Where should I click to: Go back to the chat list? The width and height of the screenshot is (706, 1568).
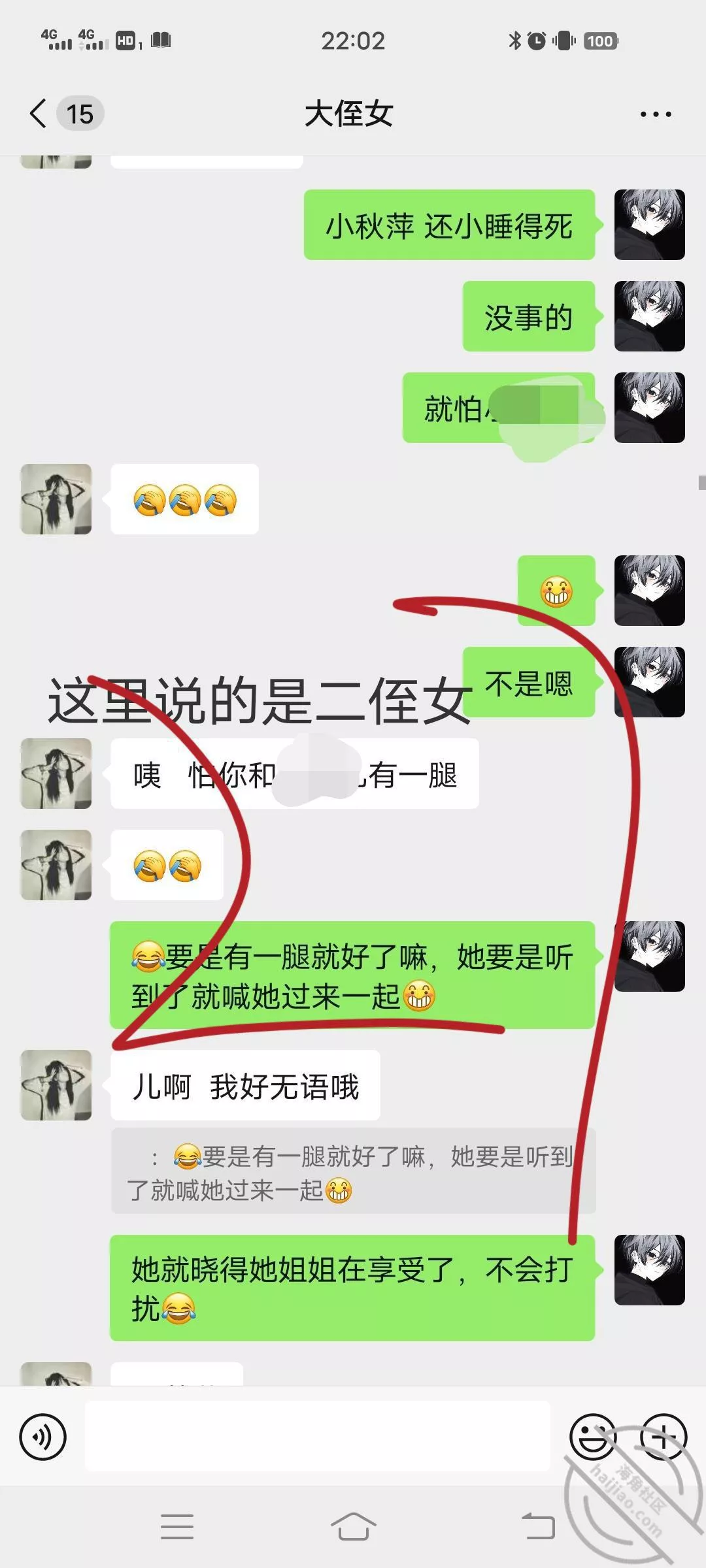pyautogui.click(x=39, y=114)
